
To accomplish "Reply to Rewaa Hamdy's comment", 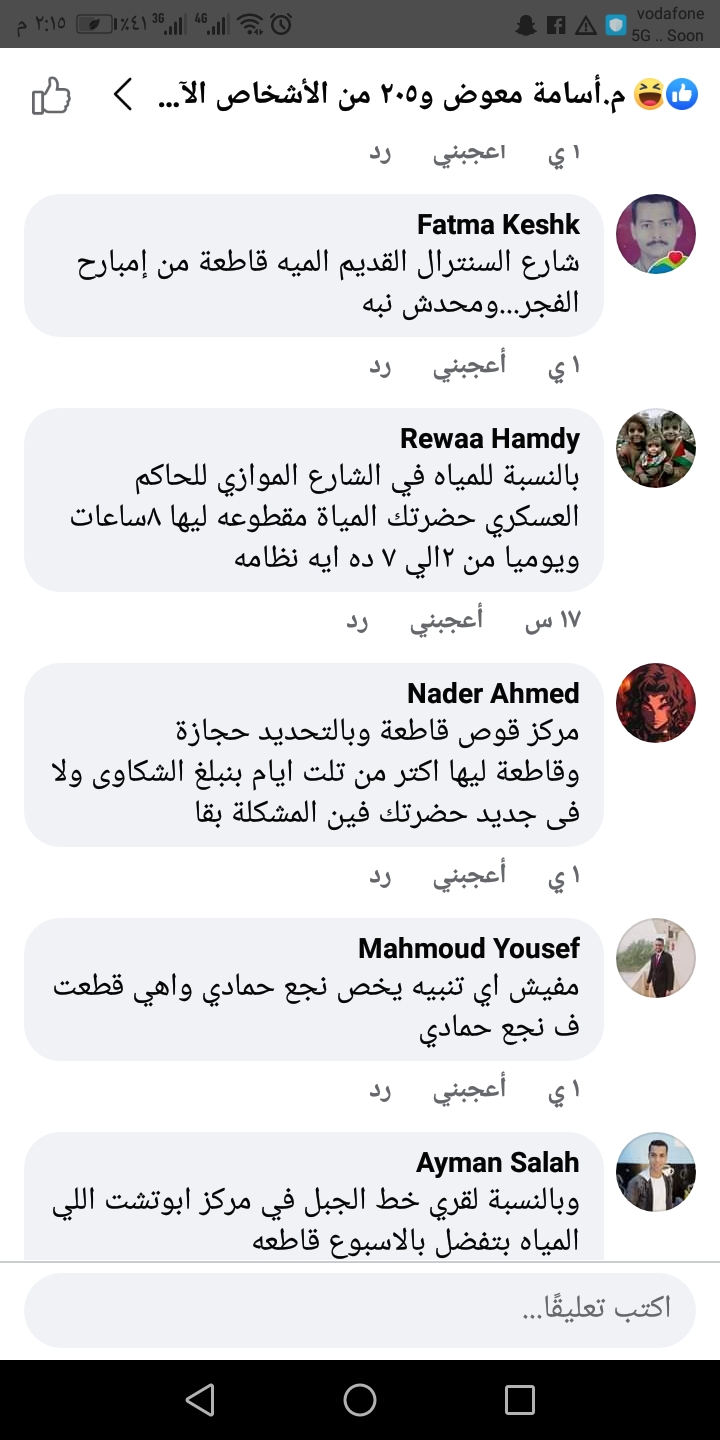I will [x=357, y=621].
